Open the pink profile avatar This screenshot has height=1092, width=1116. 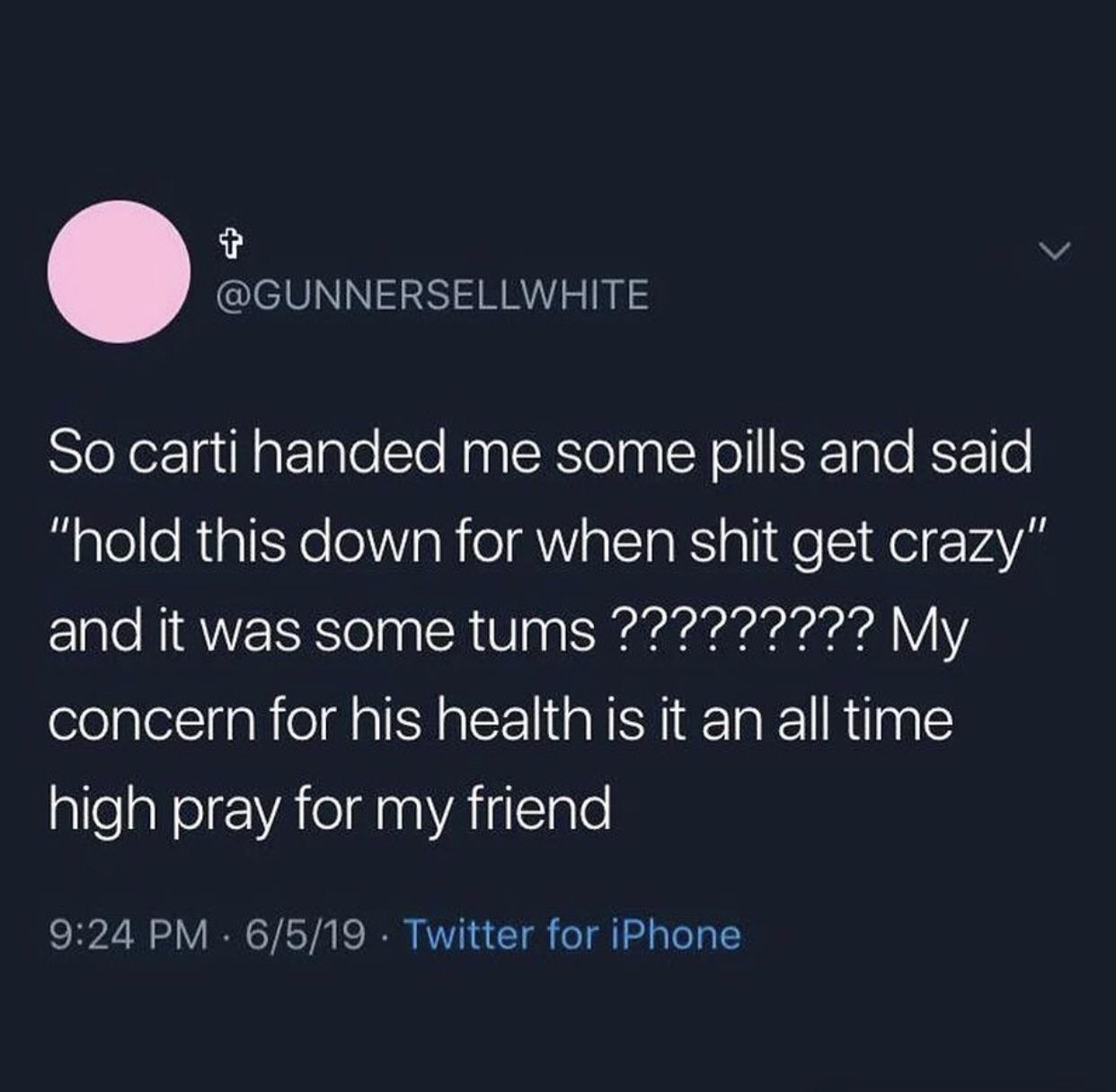[x=119, y=271]
